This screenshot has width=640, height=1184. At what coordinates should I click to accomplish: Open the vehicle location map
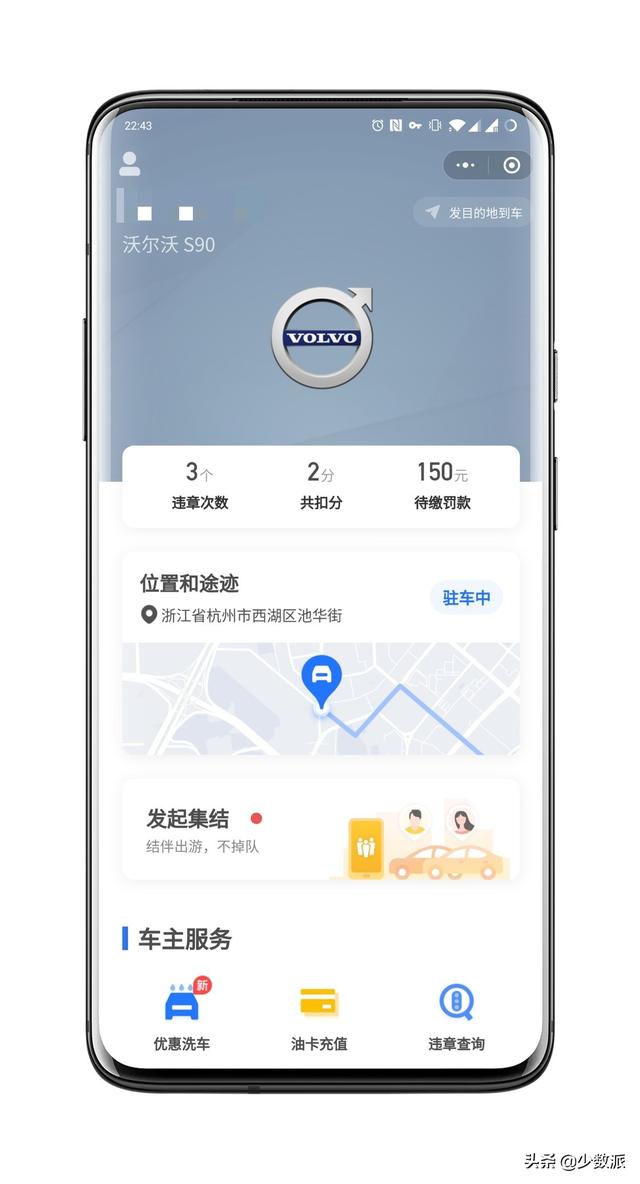point(320,698)
